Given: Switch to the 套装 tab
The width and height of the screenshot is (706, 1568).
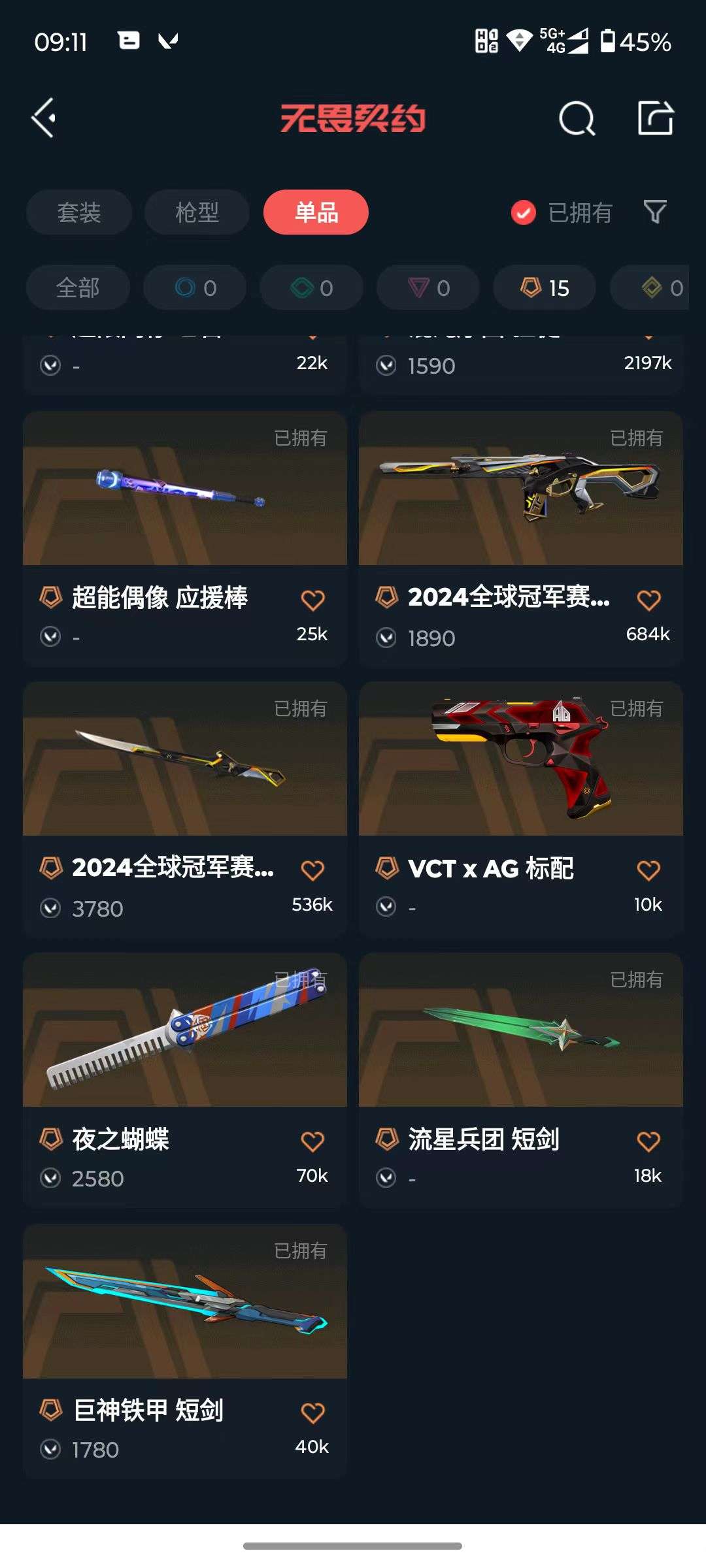Looking at the screenshot, I should [x=78, y=212].
